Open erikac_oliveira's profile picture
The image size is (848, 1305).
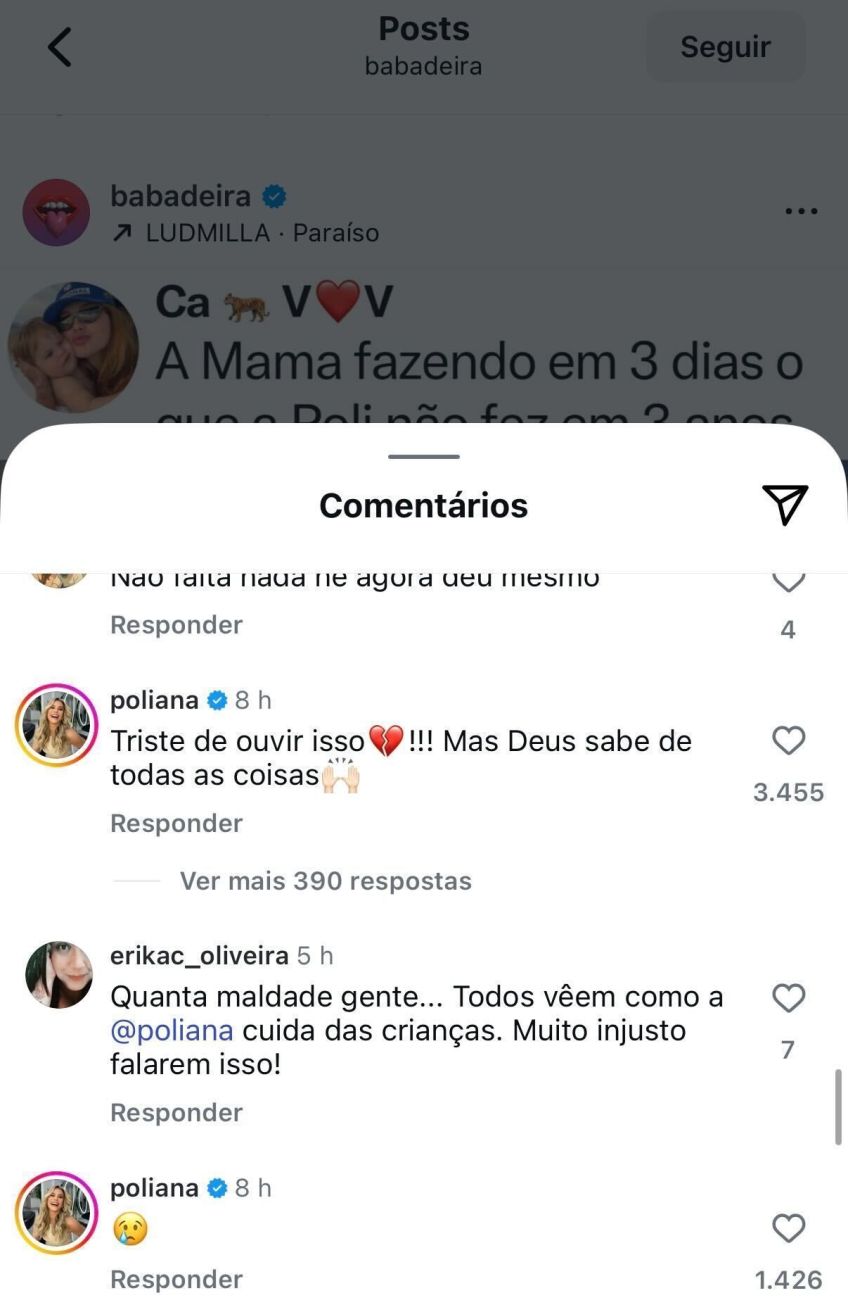point(58,975)
